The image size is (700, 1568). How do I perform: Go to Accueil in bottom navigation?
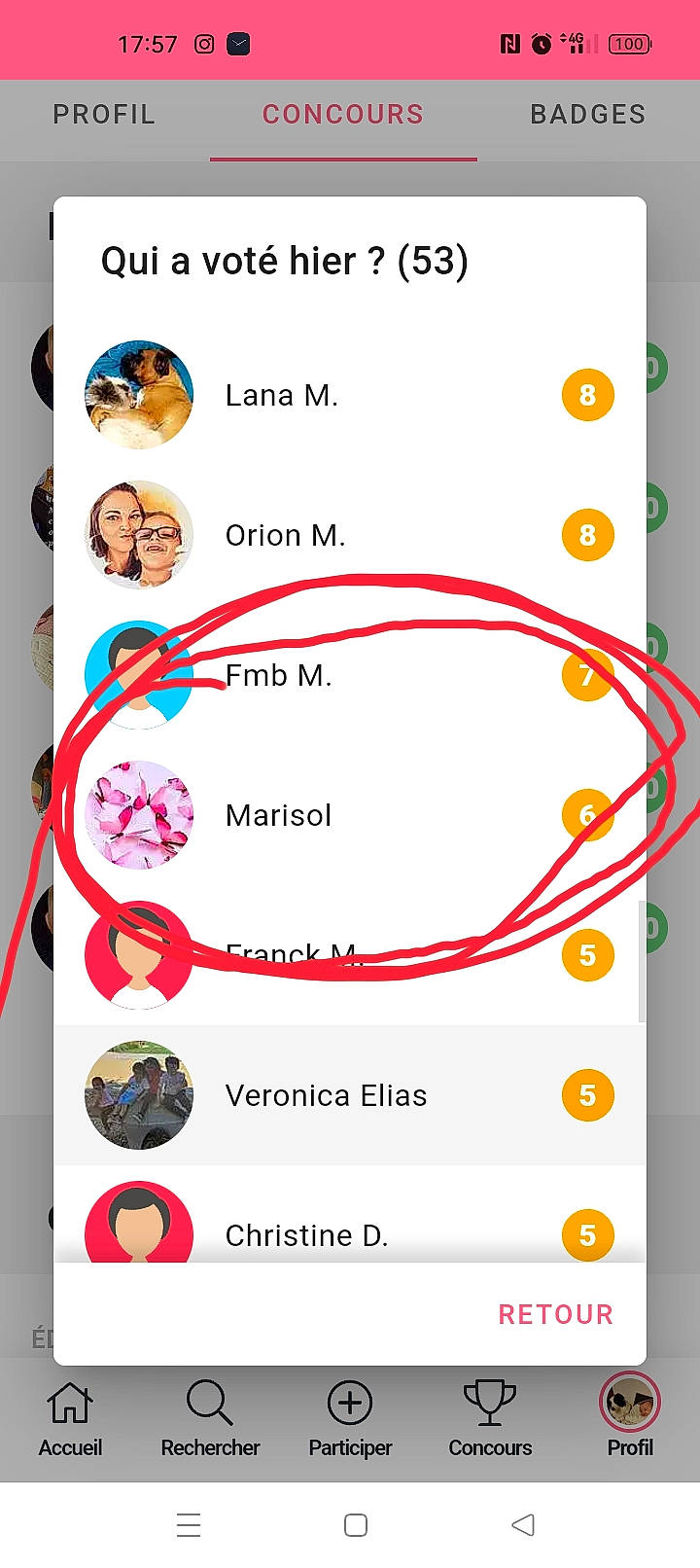coord(70,1420)
